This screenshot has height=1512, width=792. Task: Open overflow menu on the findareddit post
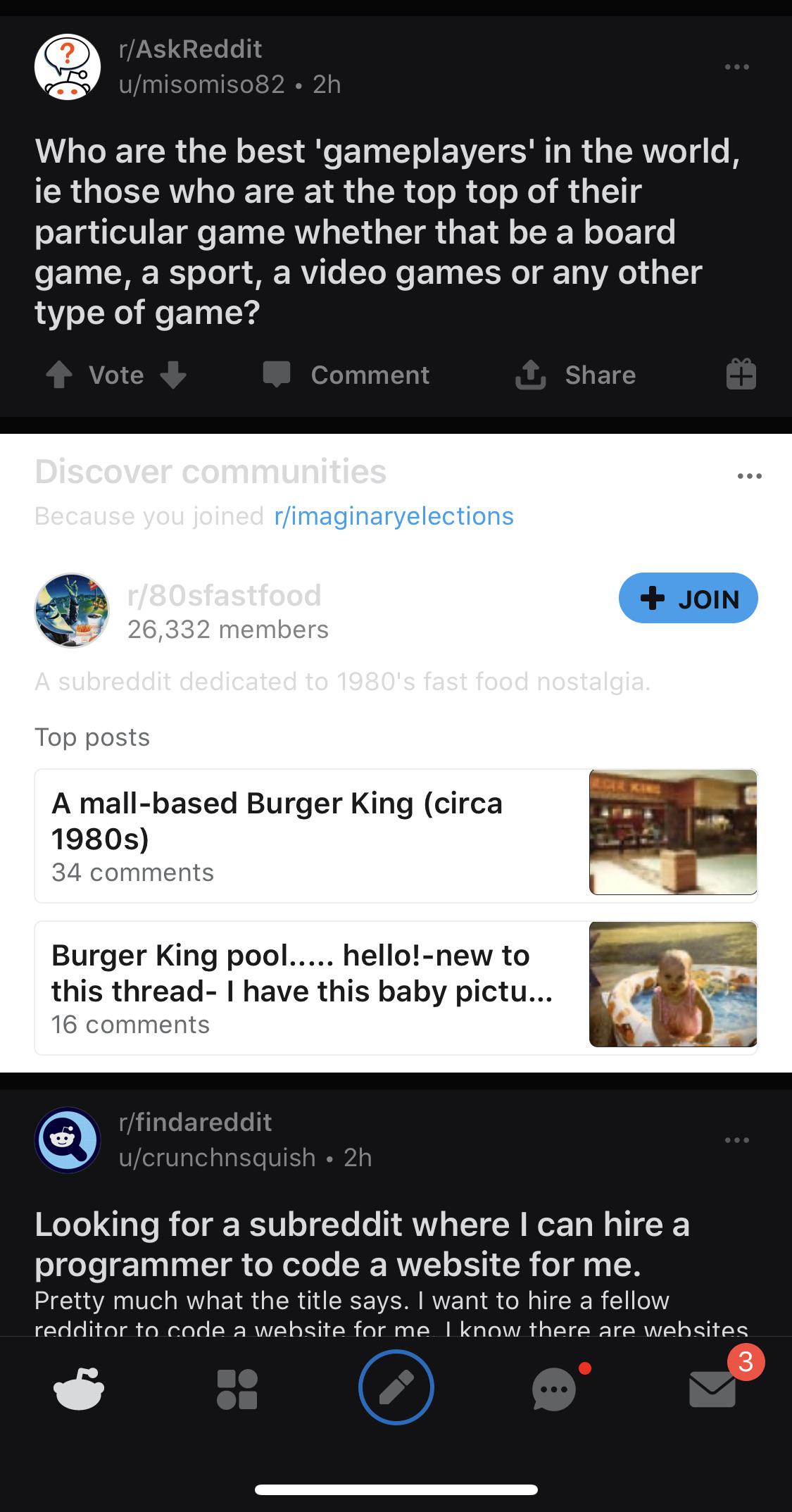[736, 1140]
